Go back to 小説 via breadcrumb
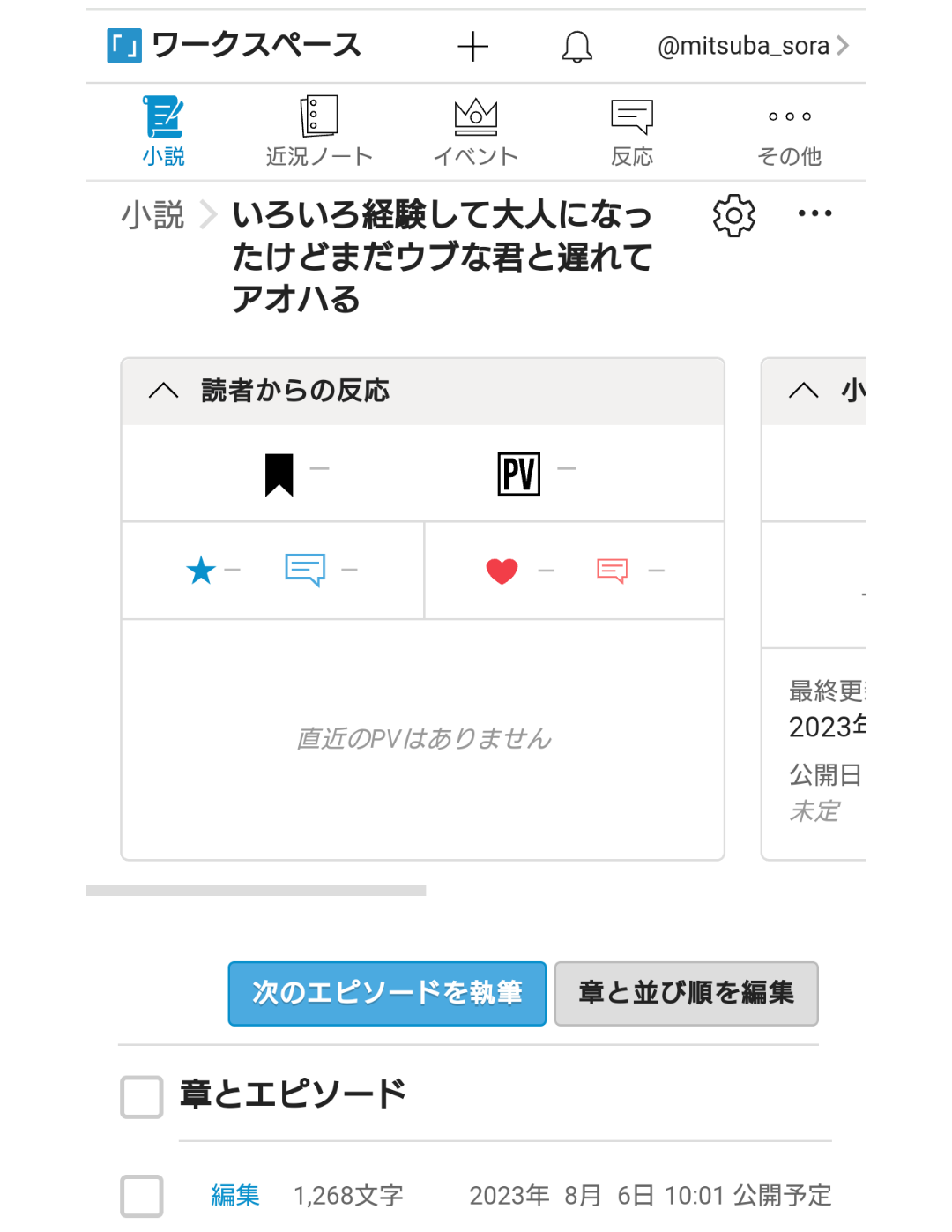Viewport: 952px width, 1232px height. point(153,215)
